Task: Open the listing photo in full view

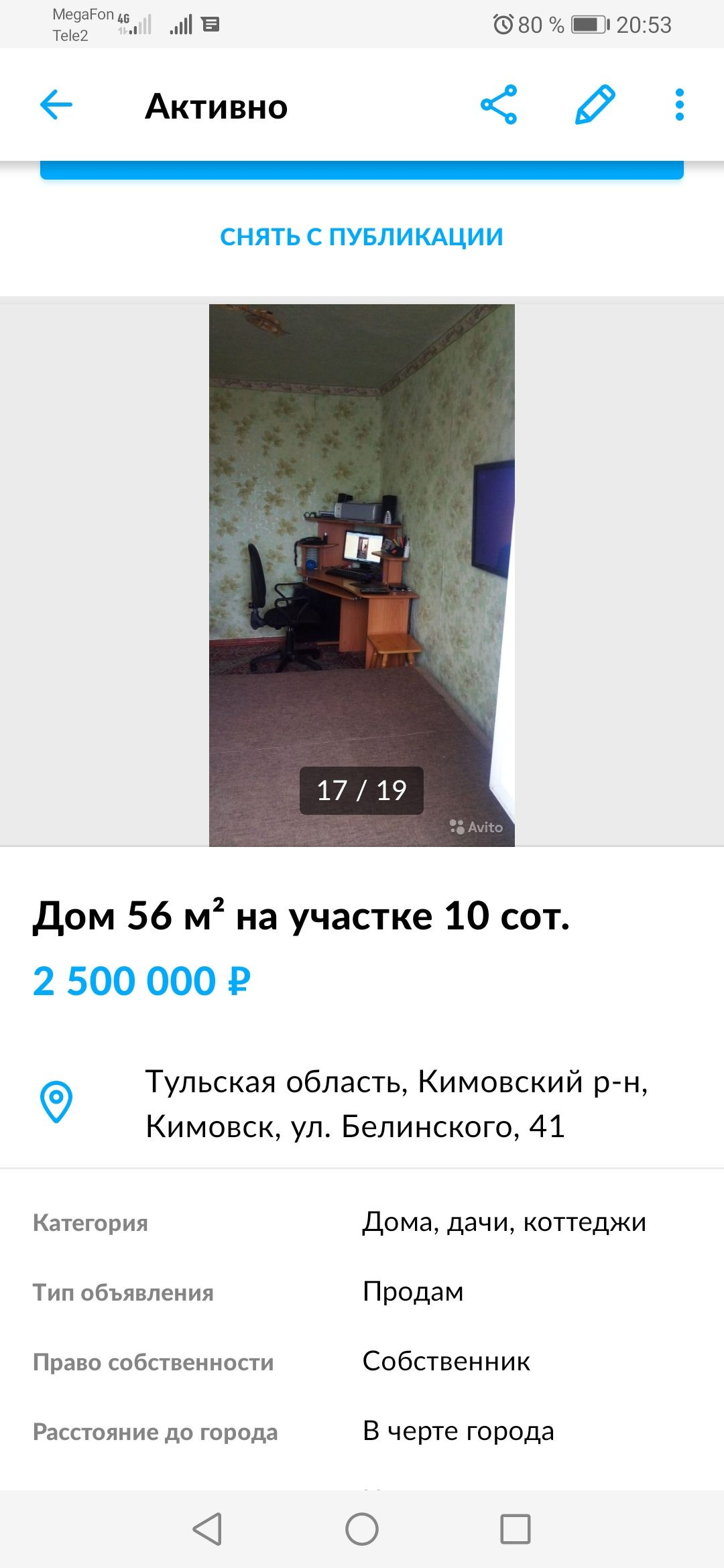Action: tap(361, 575)
